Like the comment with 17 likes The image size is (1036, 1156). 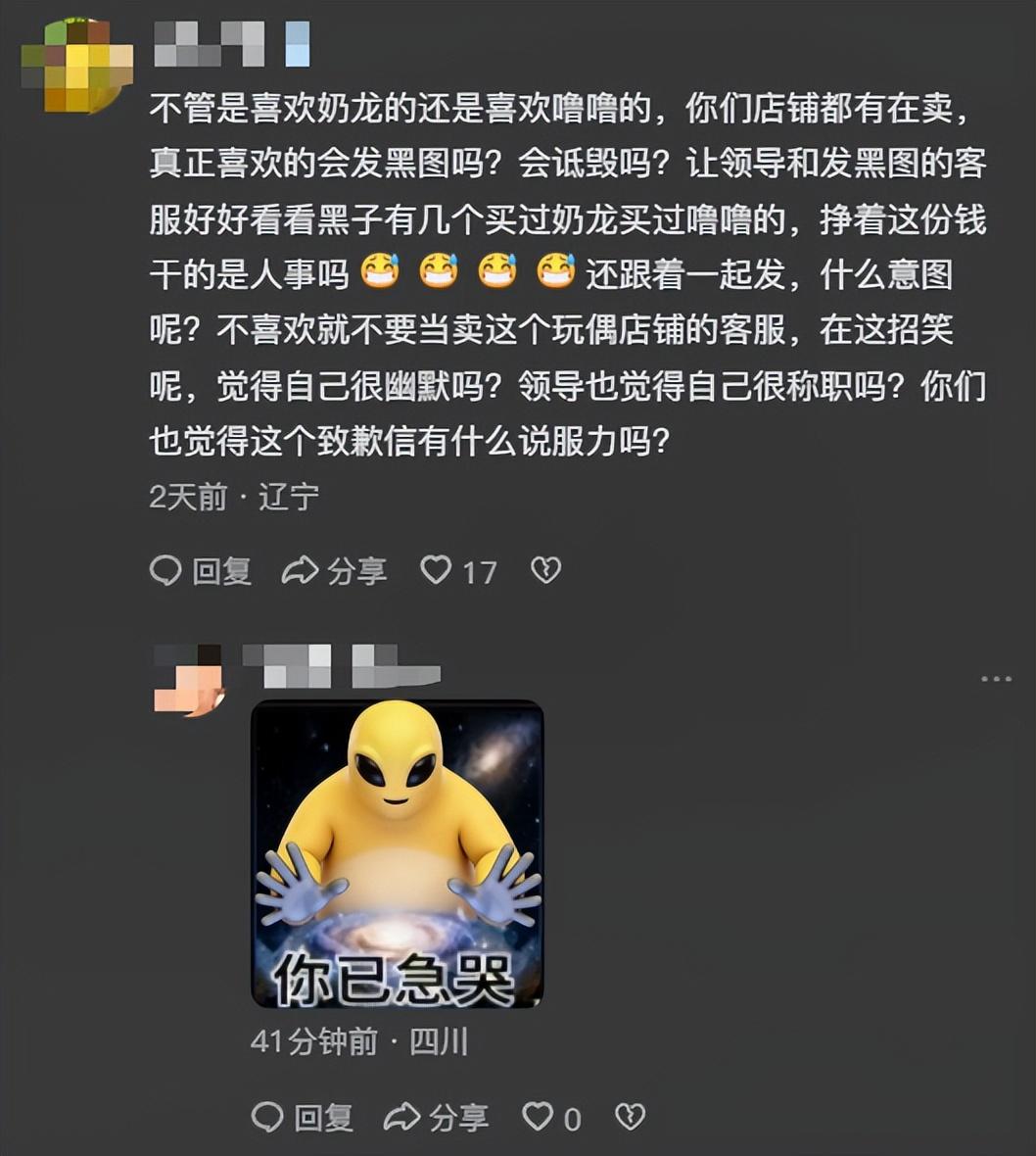(x=437, y=569)
